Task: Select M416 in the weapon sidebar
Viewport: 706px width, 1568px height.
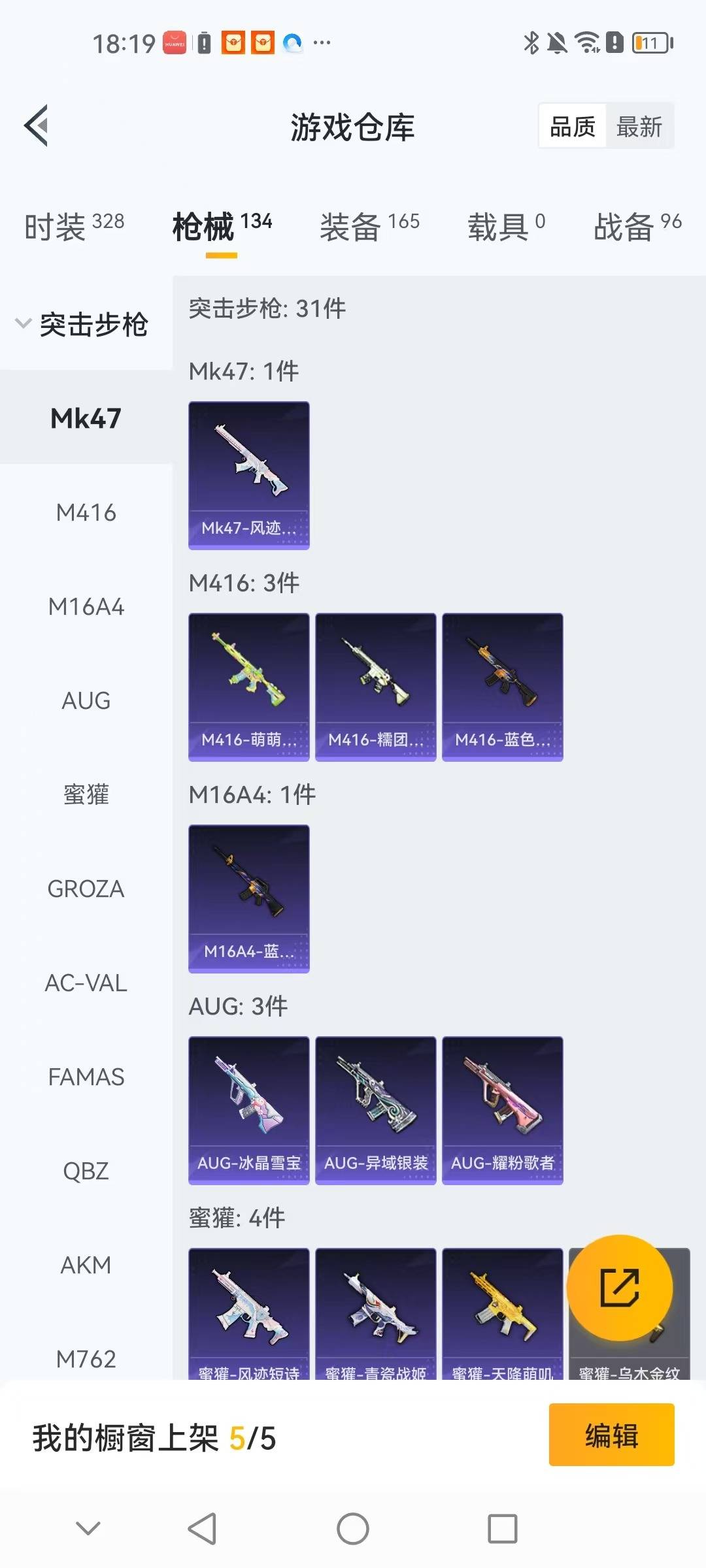Action: (85, 513)
